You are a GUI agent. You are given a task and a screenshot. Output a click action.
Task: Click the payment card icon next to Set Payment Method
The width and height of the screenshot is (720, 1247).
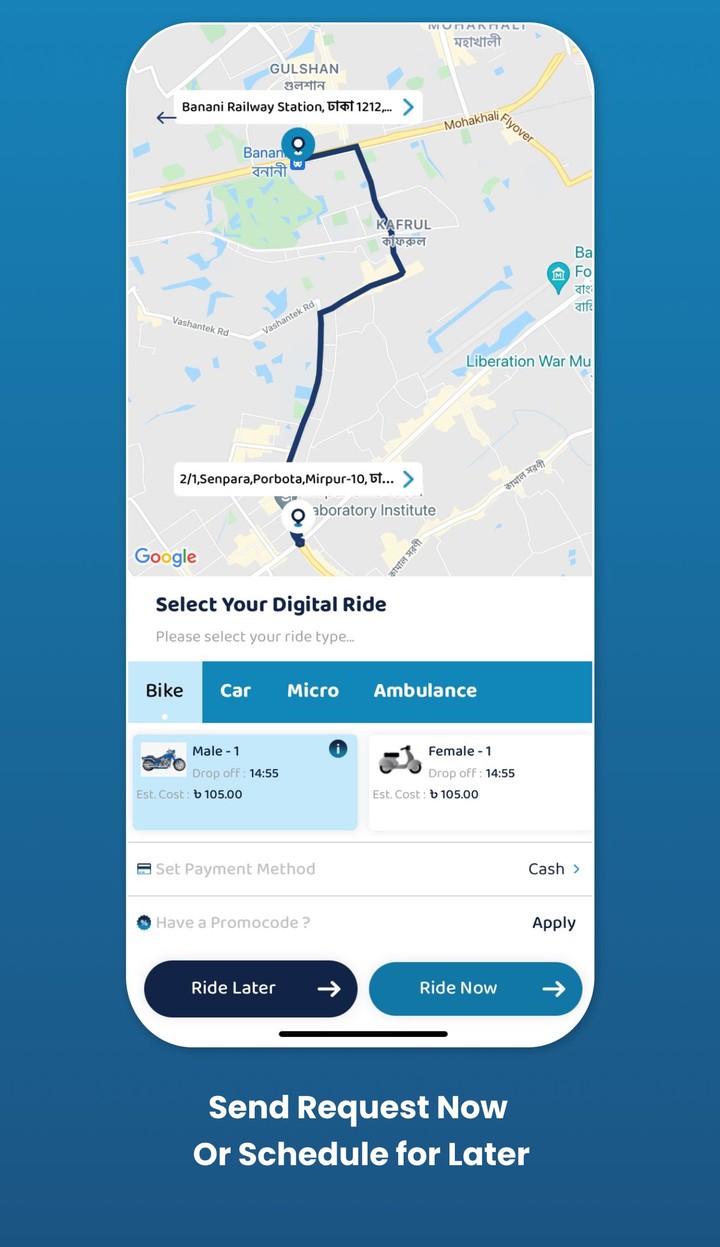click(143, 869)
